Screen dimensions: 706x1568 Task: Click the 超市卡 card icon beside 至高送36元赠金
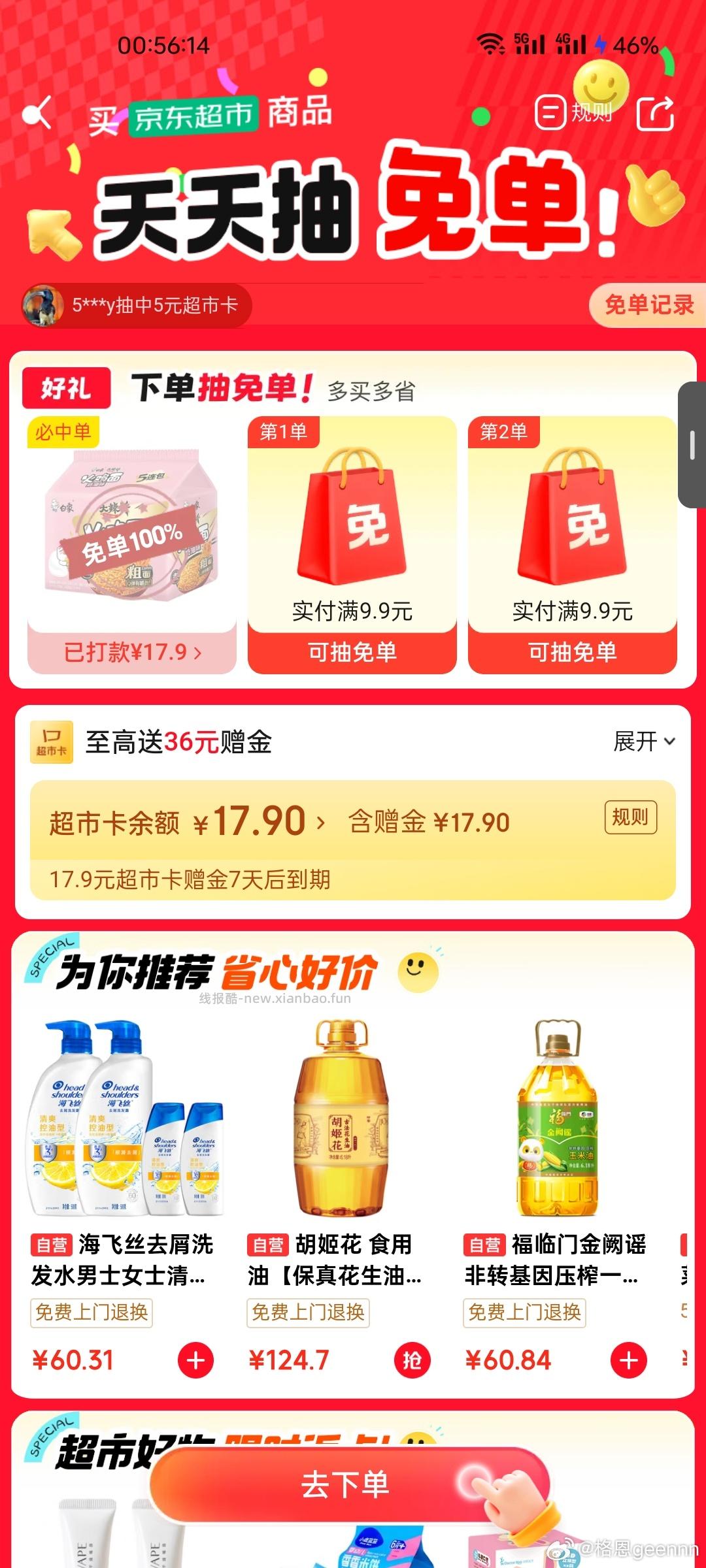pos(52,742)
